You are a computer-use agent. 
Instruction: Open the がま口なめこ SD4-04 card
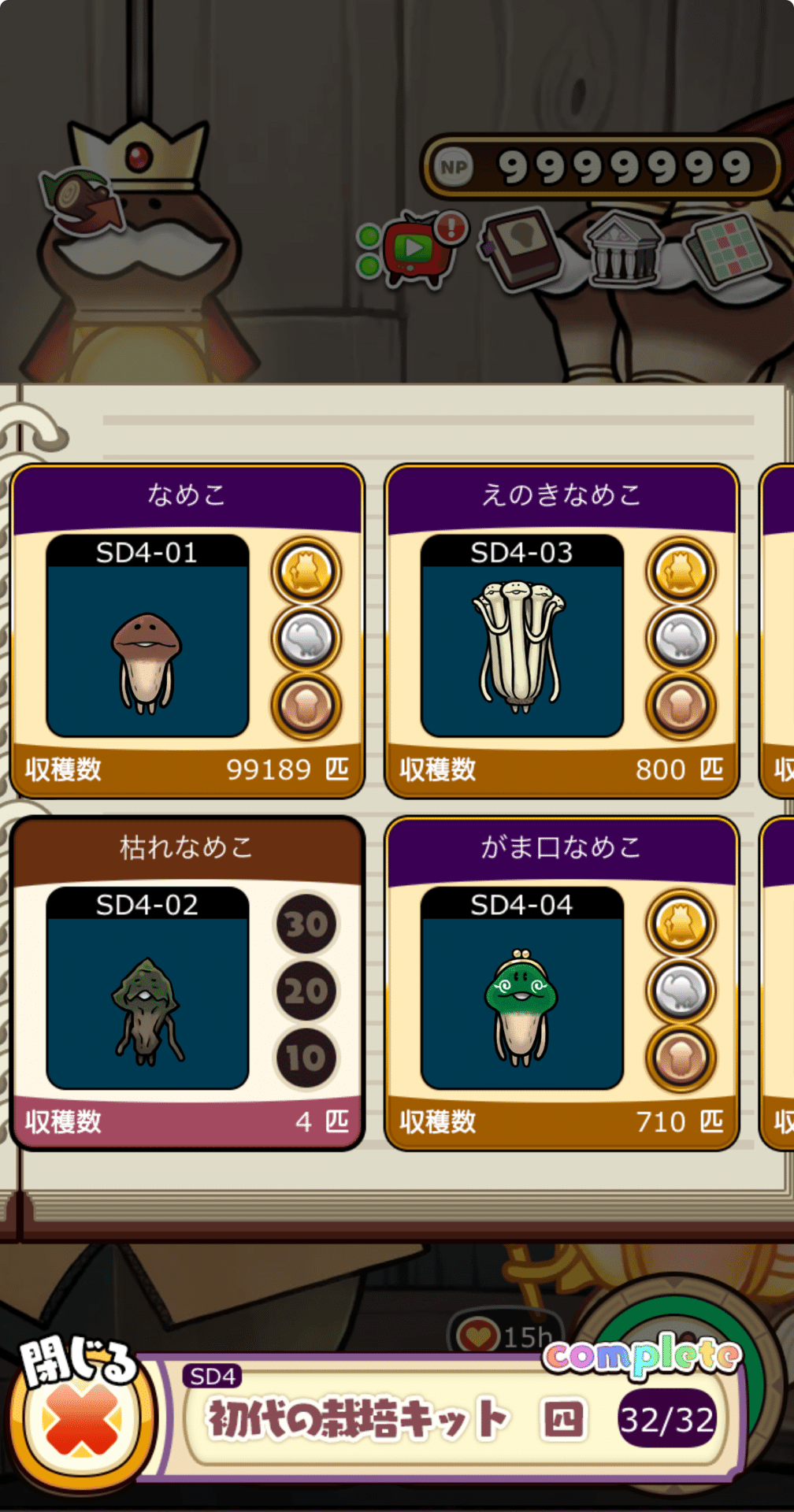562,983
